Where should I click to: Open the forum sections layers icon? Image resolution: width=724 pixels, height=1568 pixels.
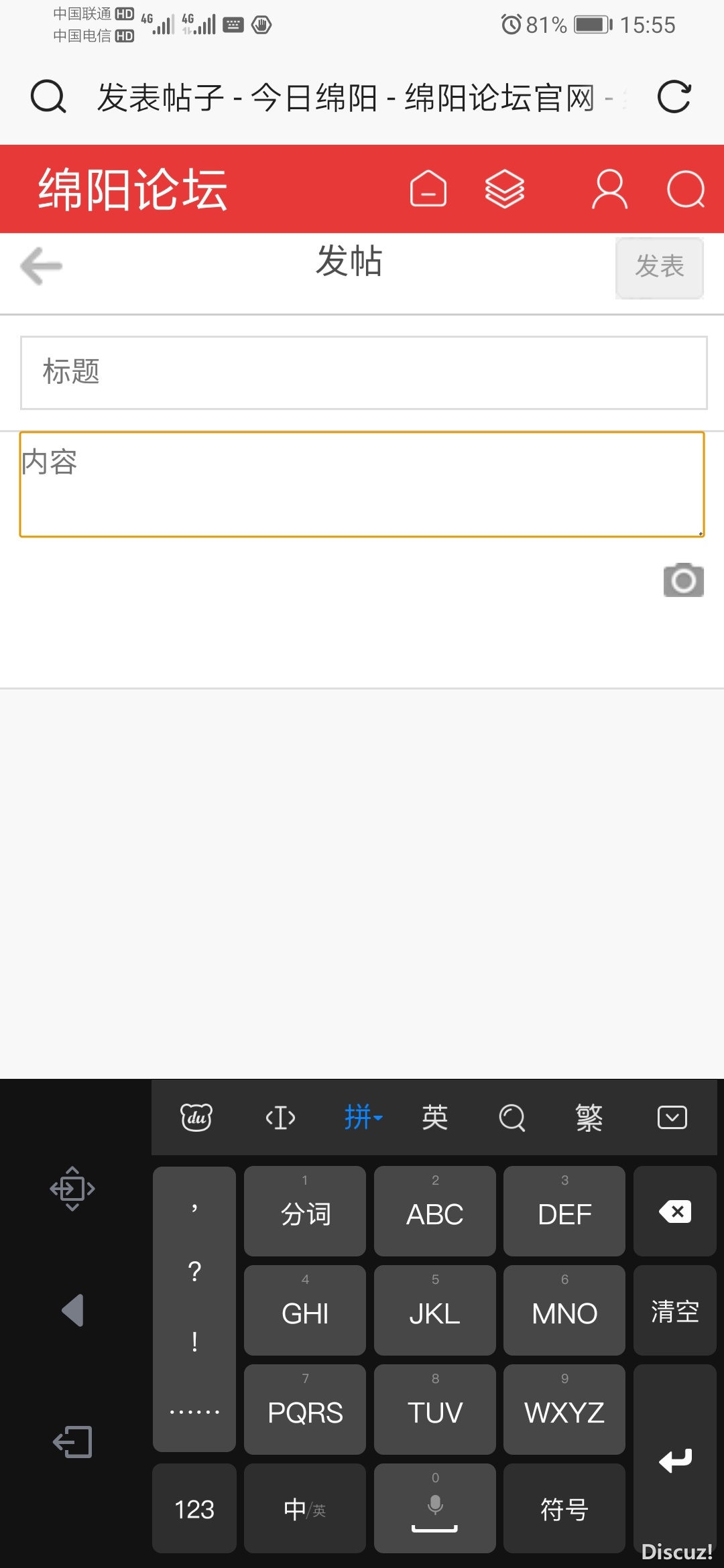504,189
